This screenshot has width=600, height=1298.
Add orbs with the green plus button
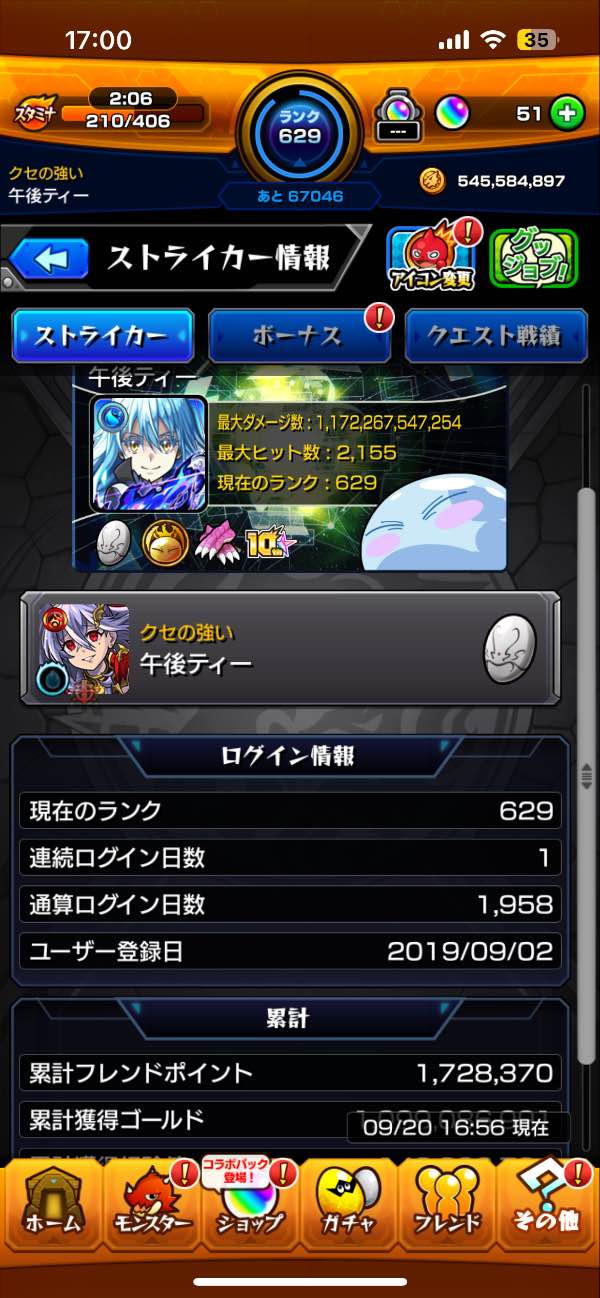567,113
